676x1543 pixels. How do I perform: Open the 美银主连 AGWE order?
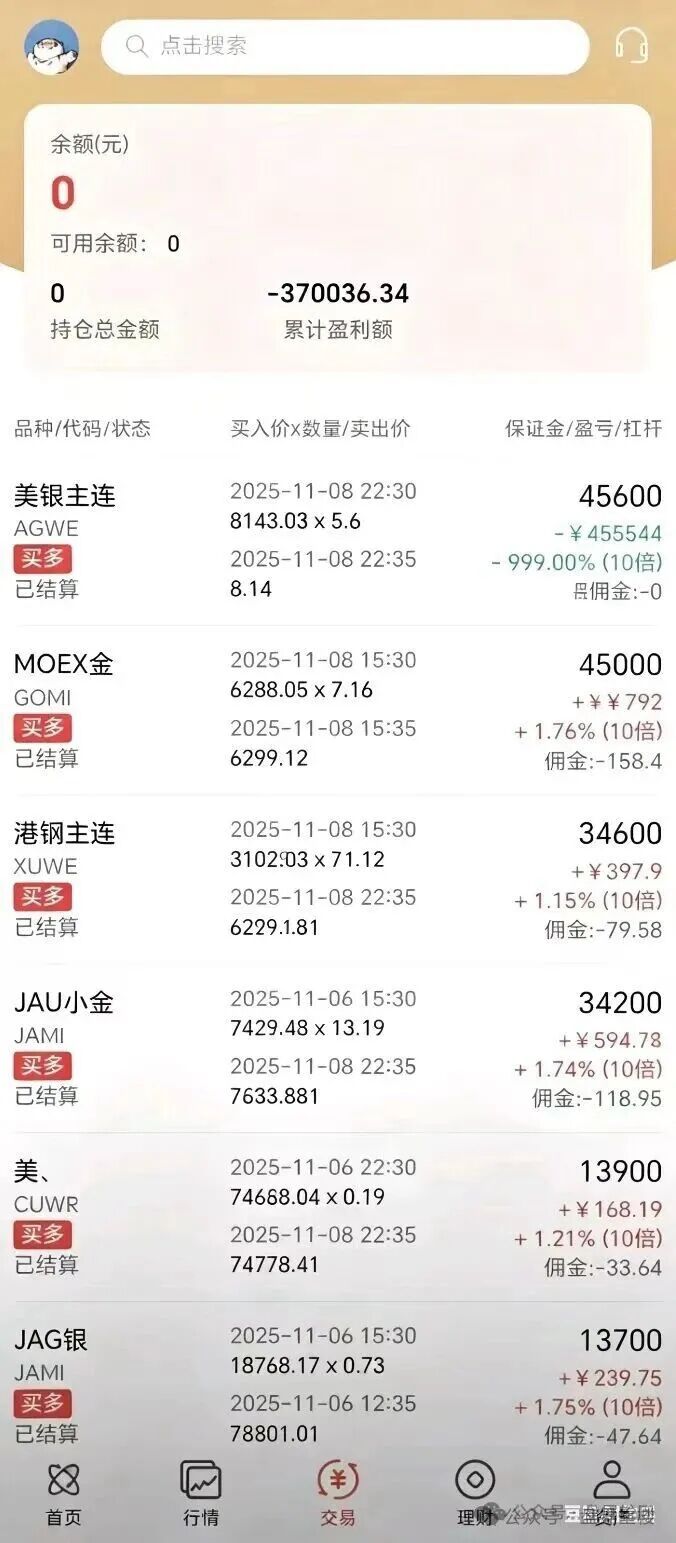[338, 541]
